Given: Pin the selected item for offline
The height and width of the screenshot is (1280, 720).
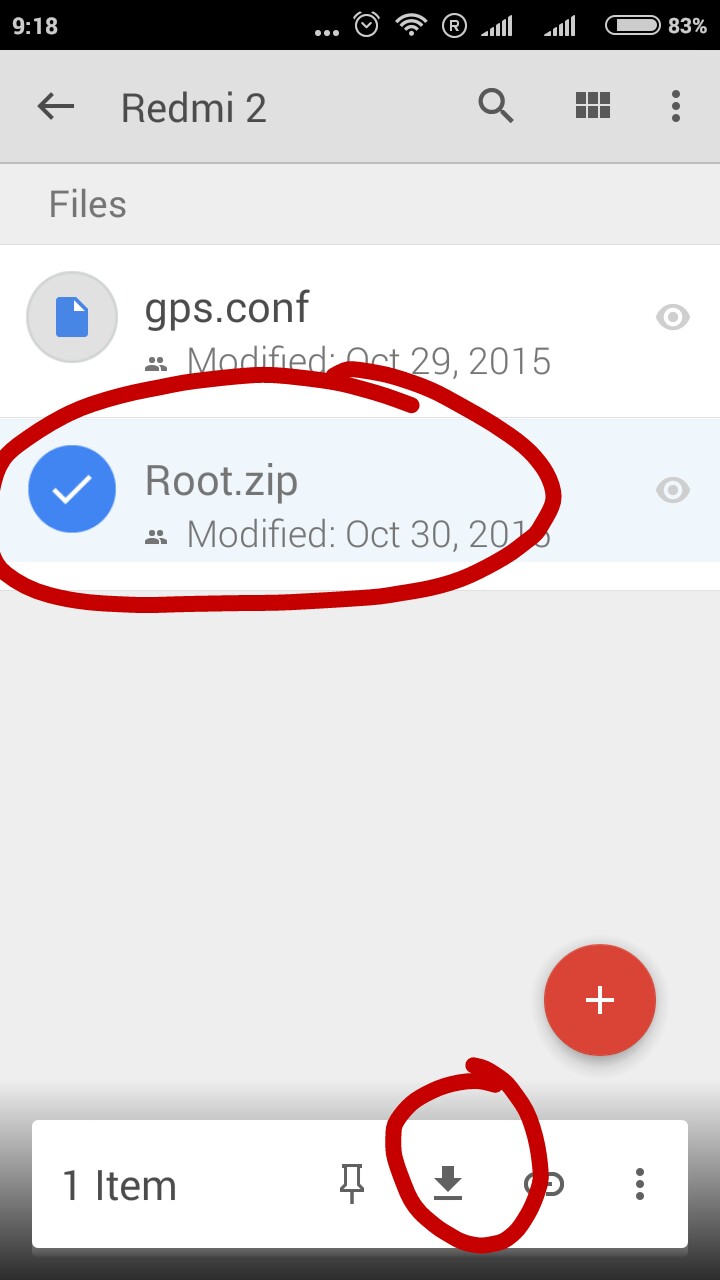Looking at the screenshot, I should (351, 1184).
